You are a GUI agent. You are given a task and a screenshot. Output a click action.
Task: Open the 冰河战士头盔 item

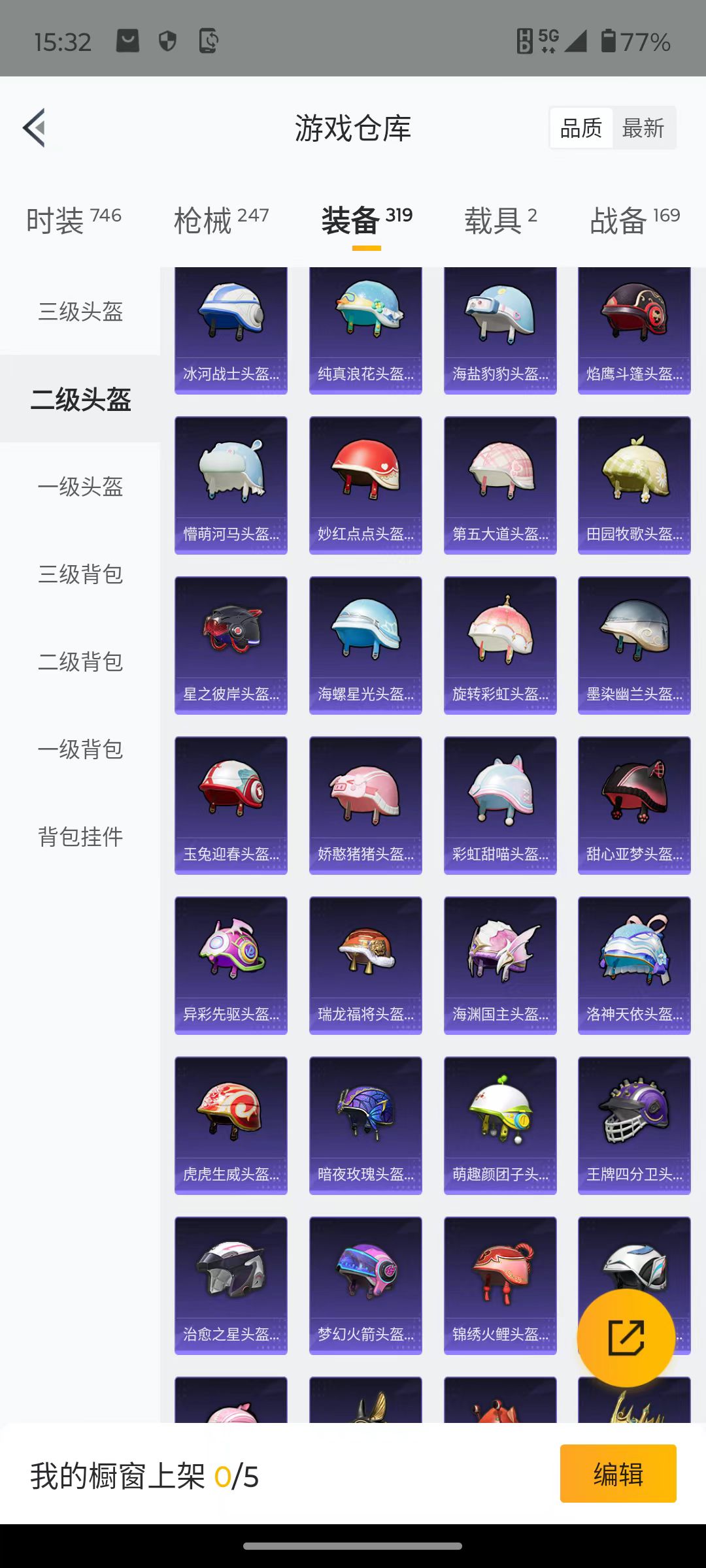231,330
